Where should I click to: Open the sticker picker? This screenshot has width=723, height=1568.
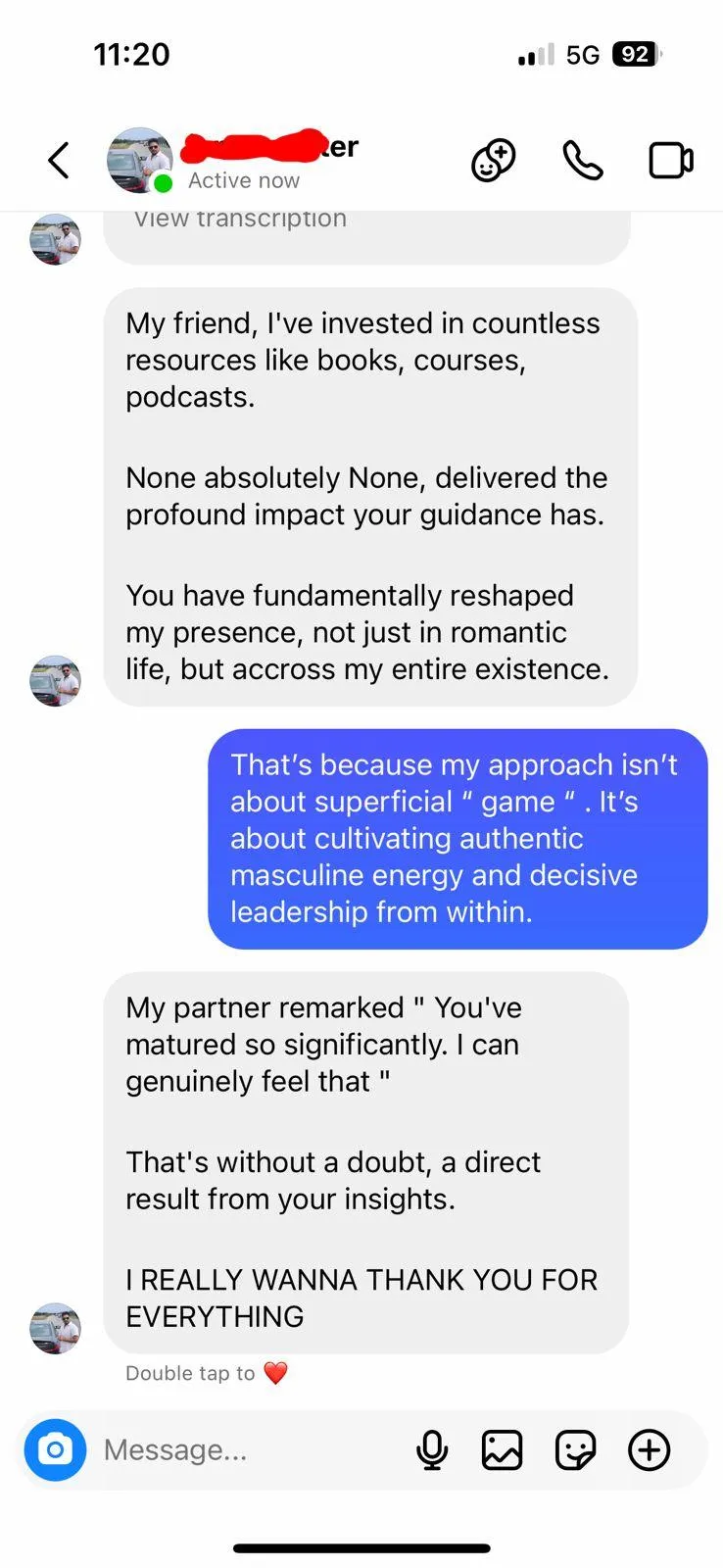575,1449
